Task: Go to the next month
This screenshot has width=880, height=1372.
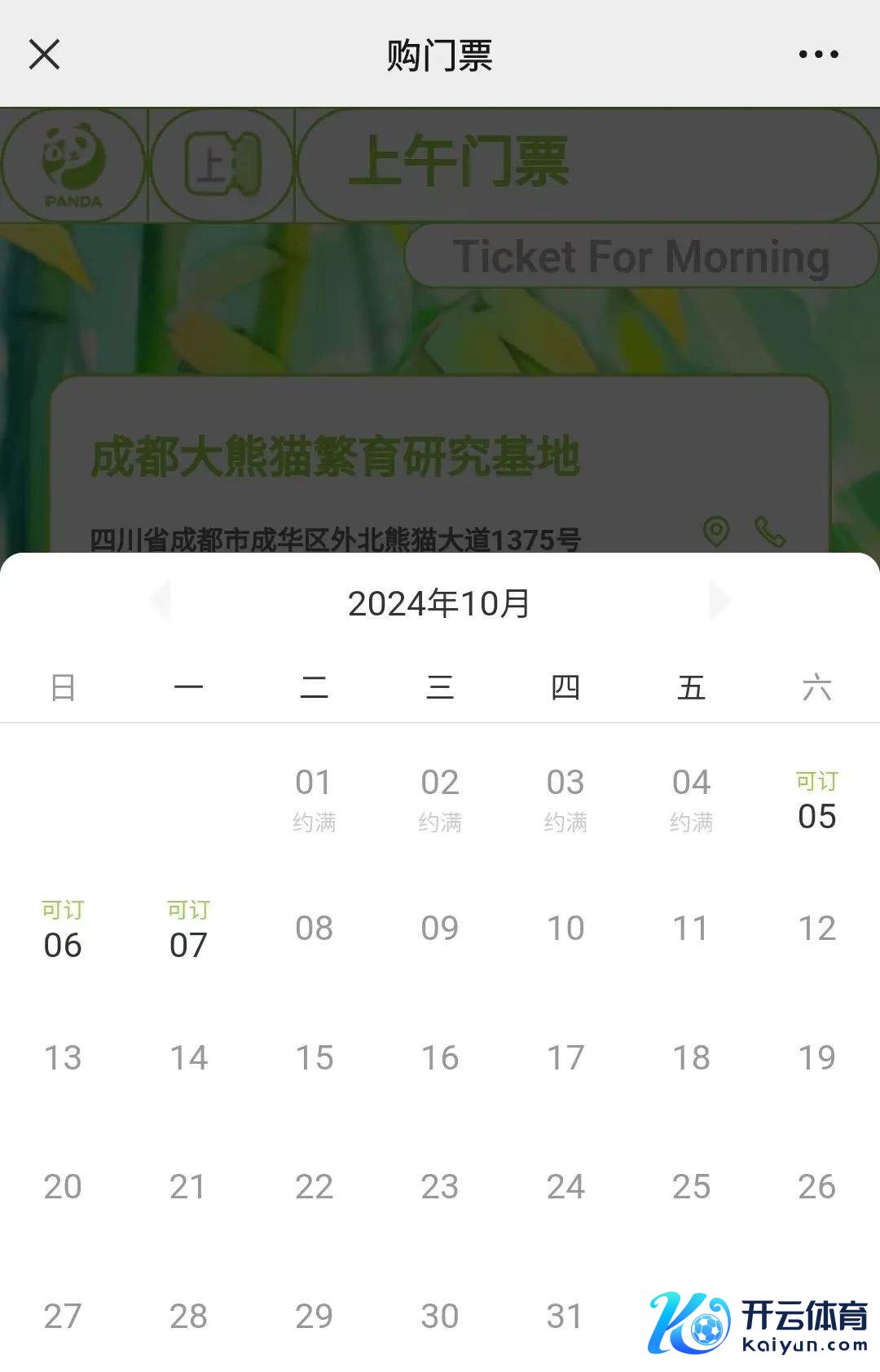Action: (x=719, y=602)
